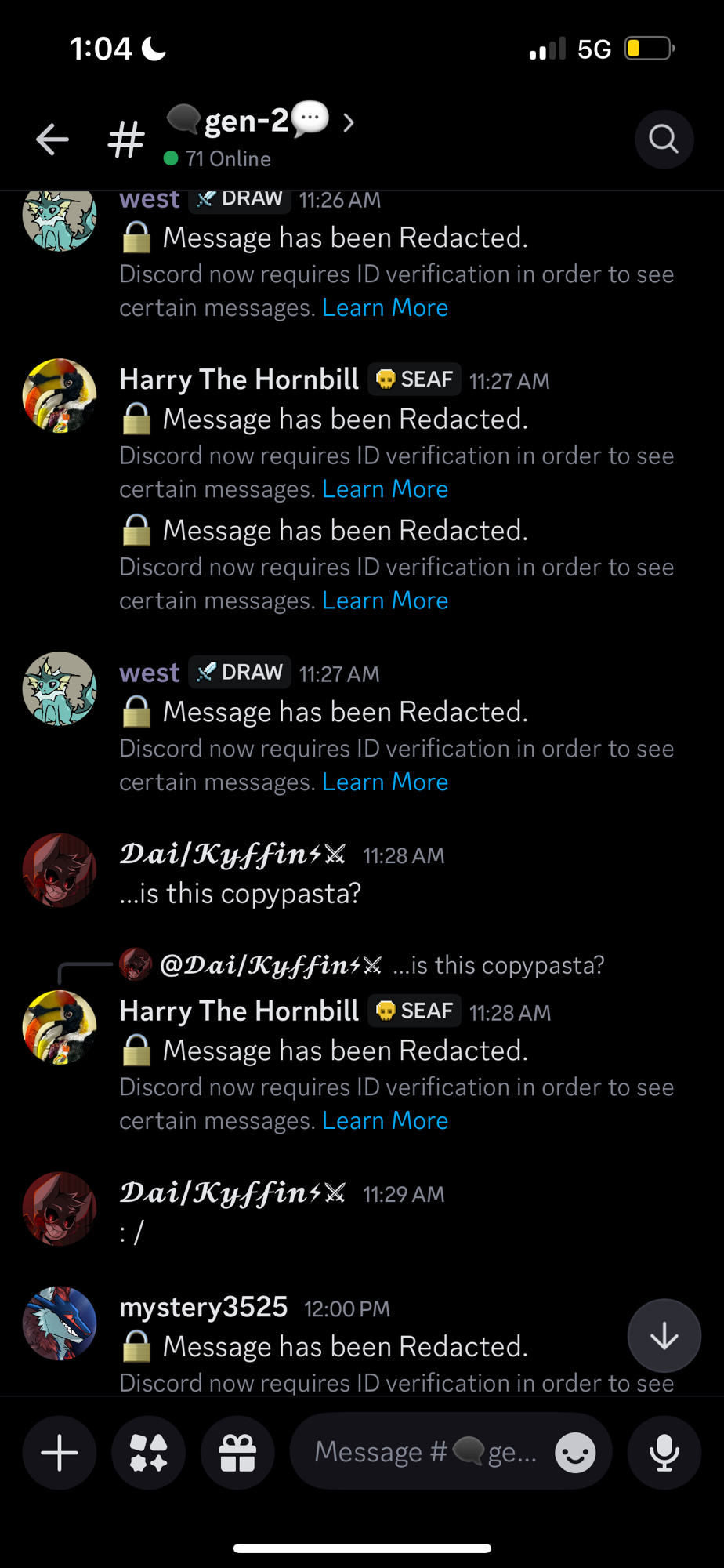Open search in this channel

pos(663,140)
